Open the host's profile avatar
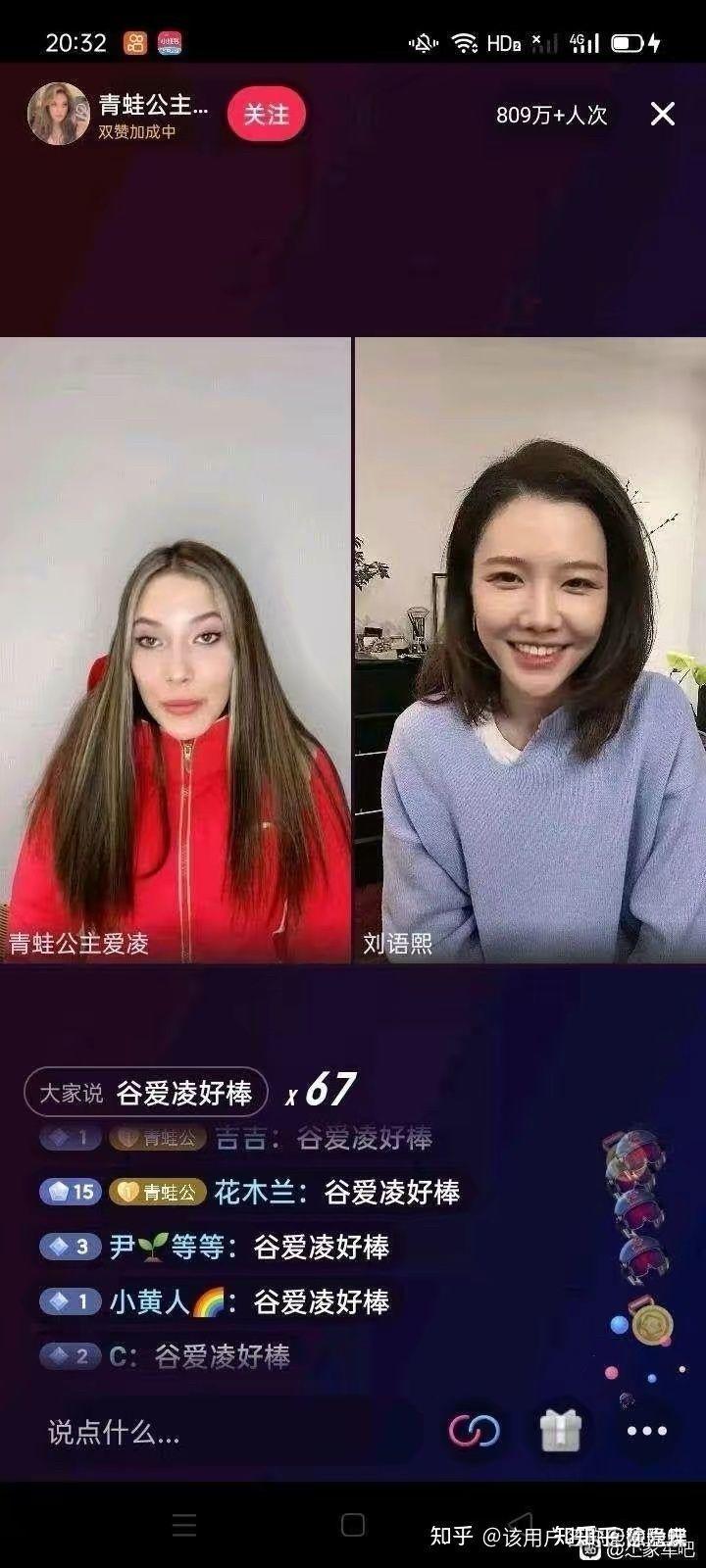The height and width of the screenshot is (1568, 706). pyautogui.click(x=59, y=114)
